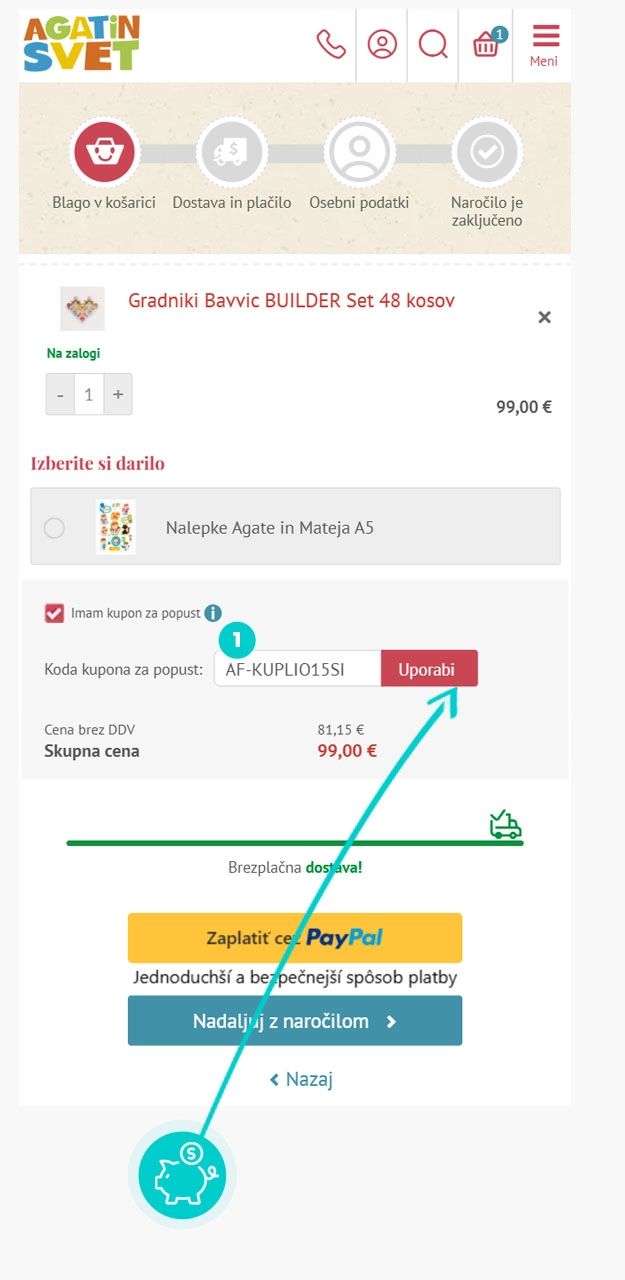The image size is (625, 1280).
Task: Remove Gradniki Bavvic set from the basket
Action: (544, 317)
